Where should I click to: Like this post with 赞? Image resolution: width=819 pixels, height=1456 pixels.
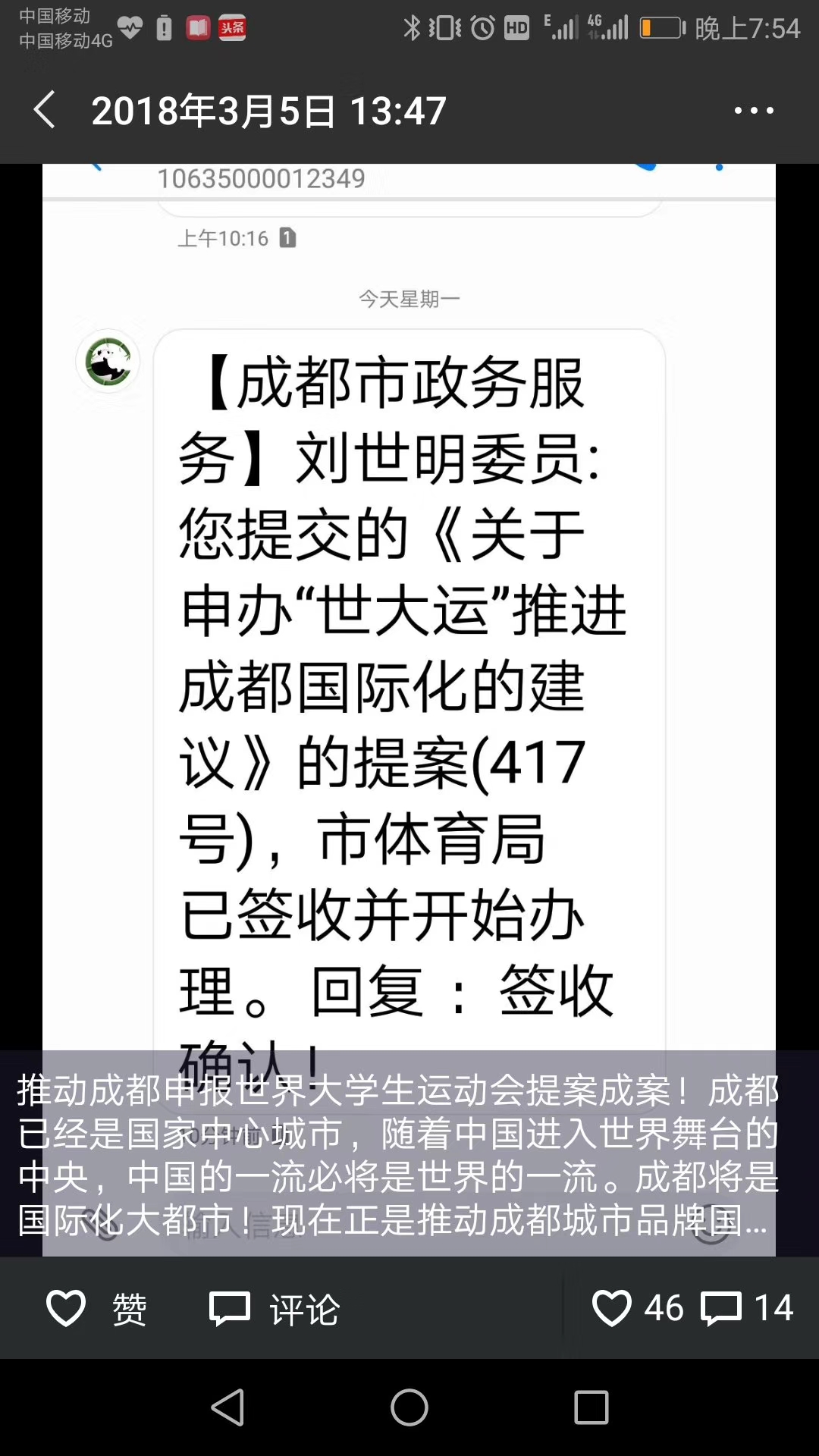point(97,1309)
